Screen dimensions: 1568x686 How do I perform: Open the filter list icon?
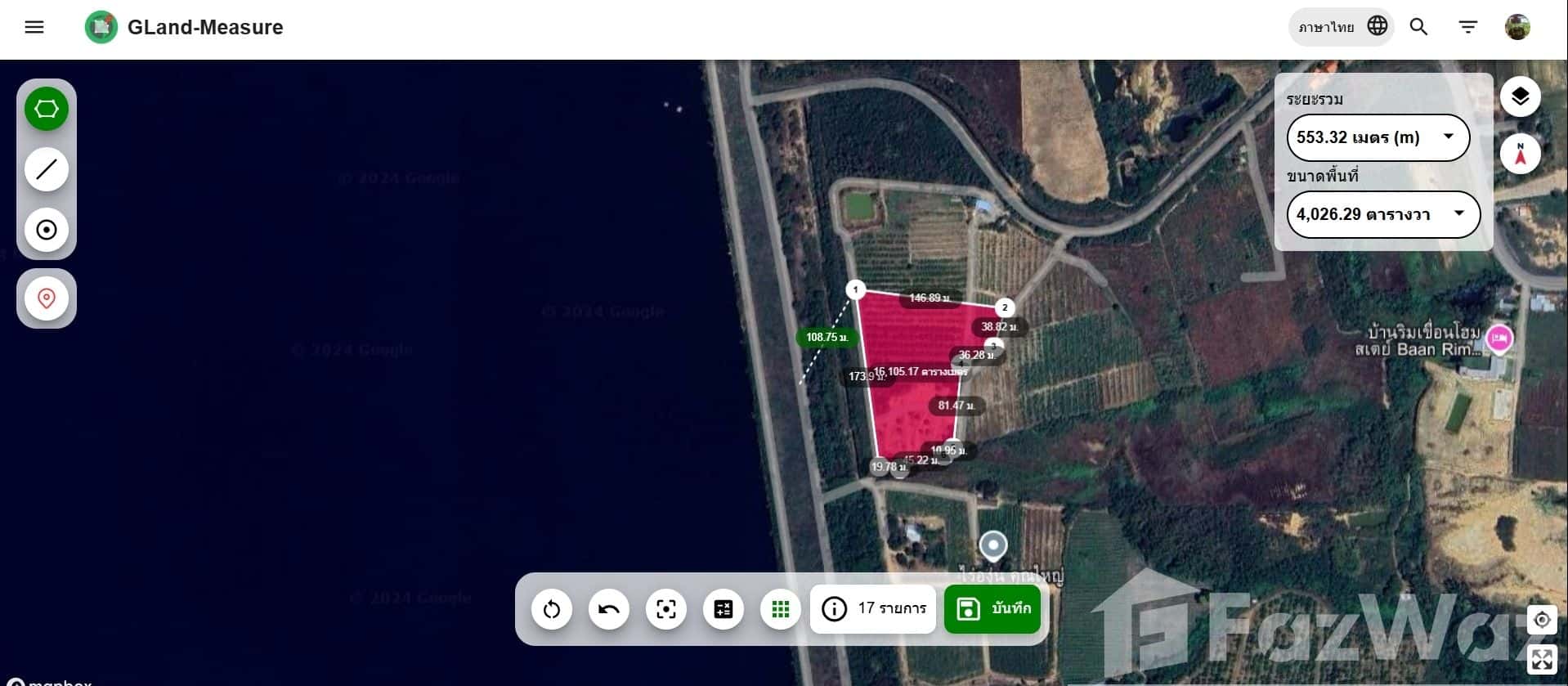[x=1467, y=27]
